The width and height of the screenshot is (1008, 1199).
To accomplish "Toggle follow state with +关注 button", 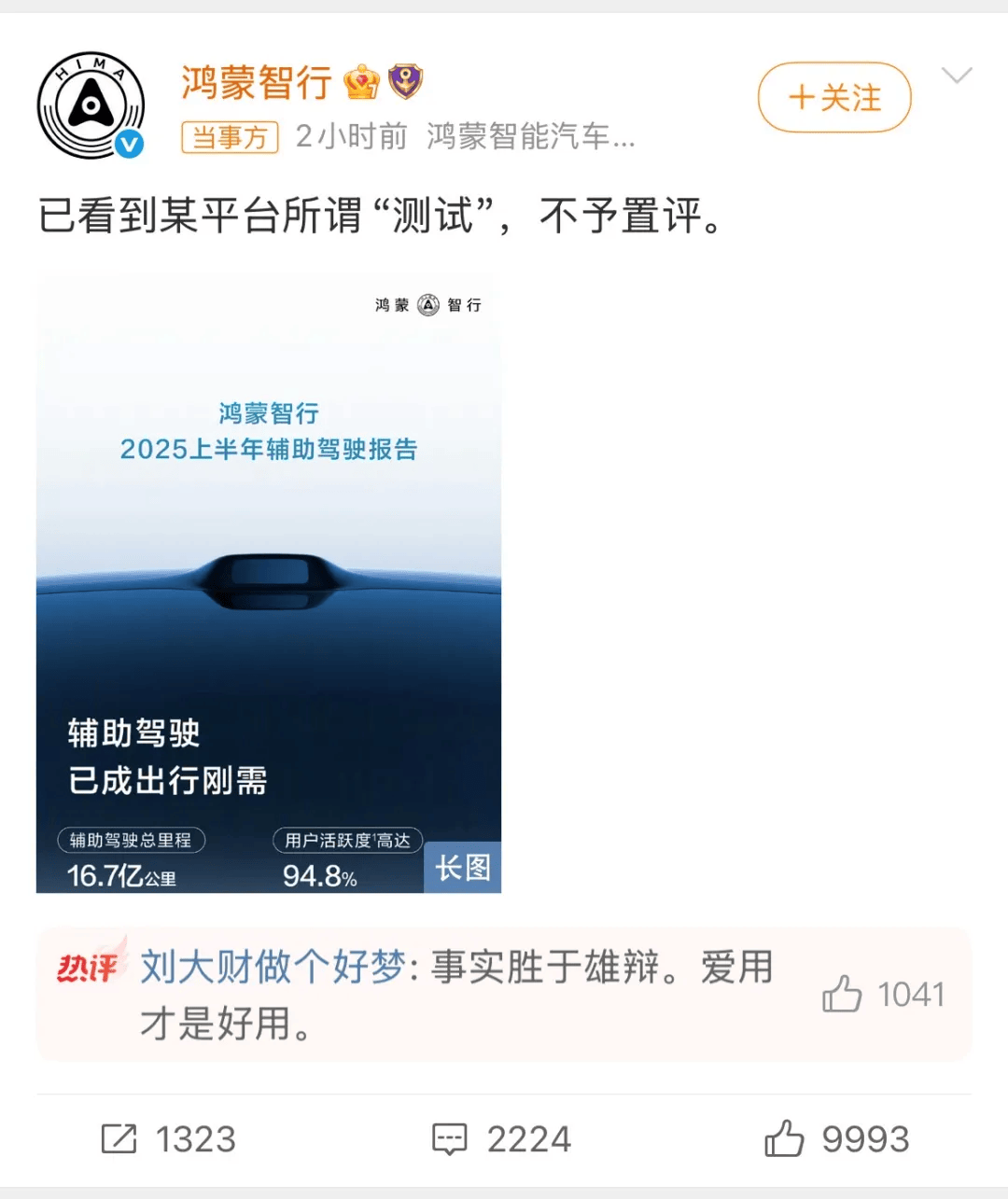I will pyautogui.click(x=833, y=97).
